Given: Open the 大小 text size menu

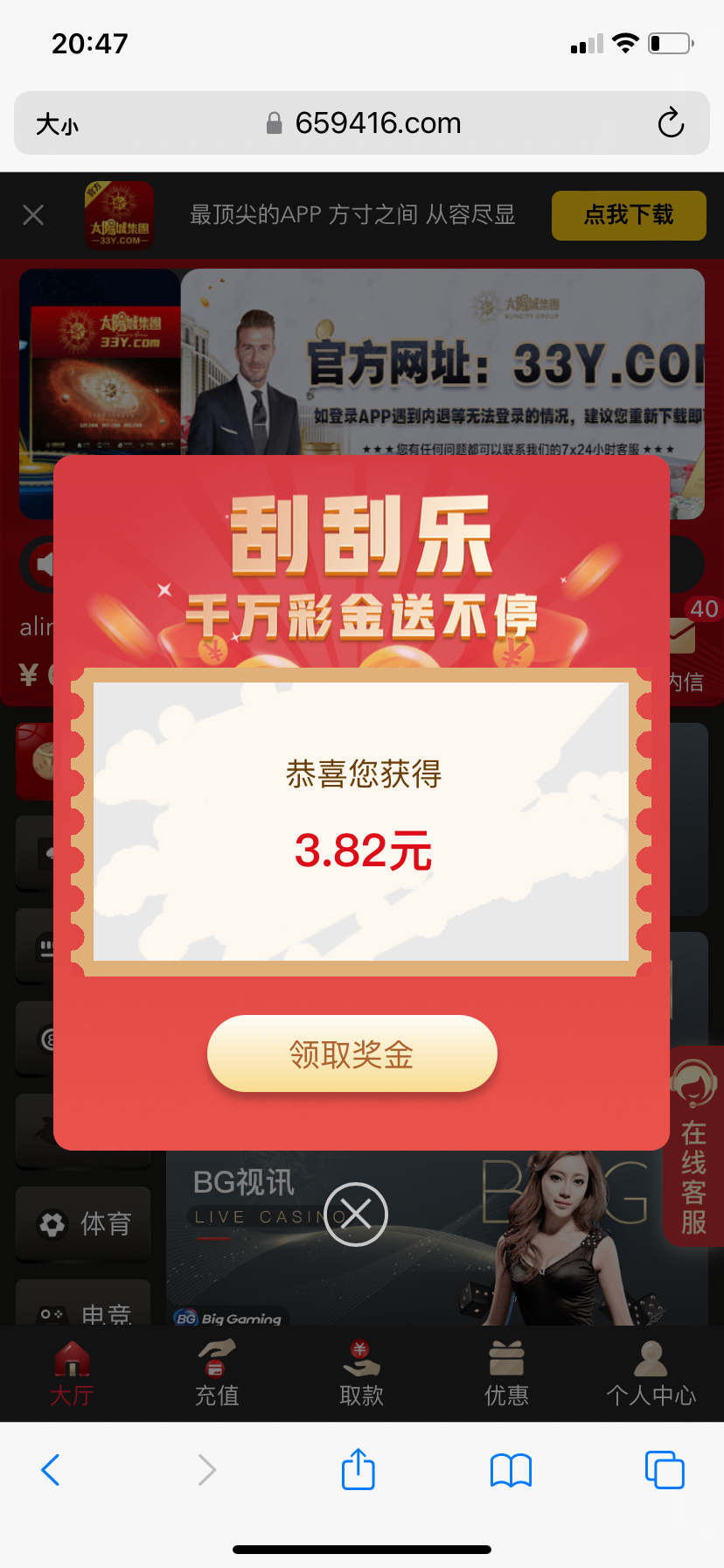Looking at the screenshot, I should tap(57, 124).
